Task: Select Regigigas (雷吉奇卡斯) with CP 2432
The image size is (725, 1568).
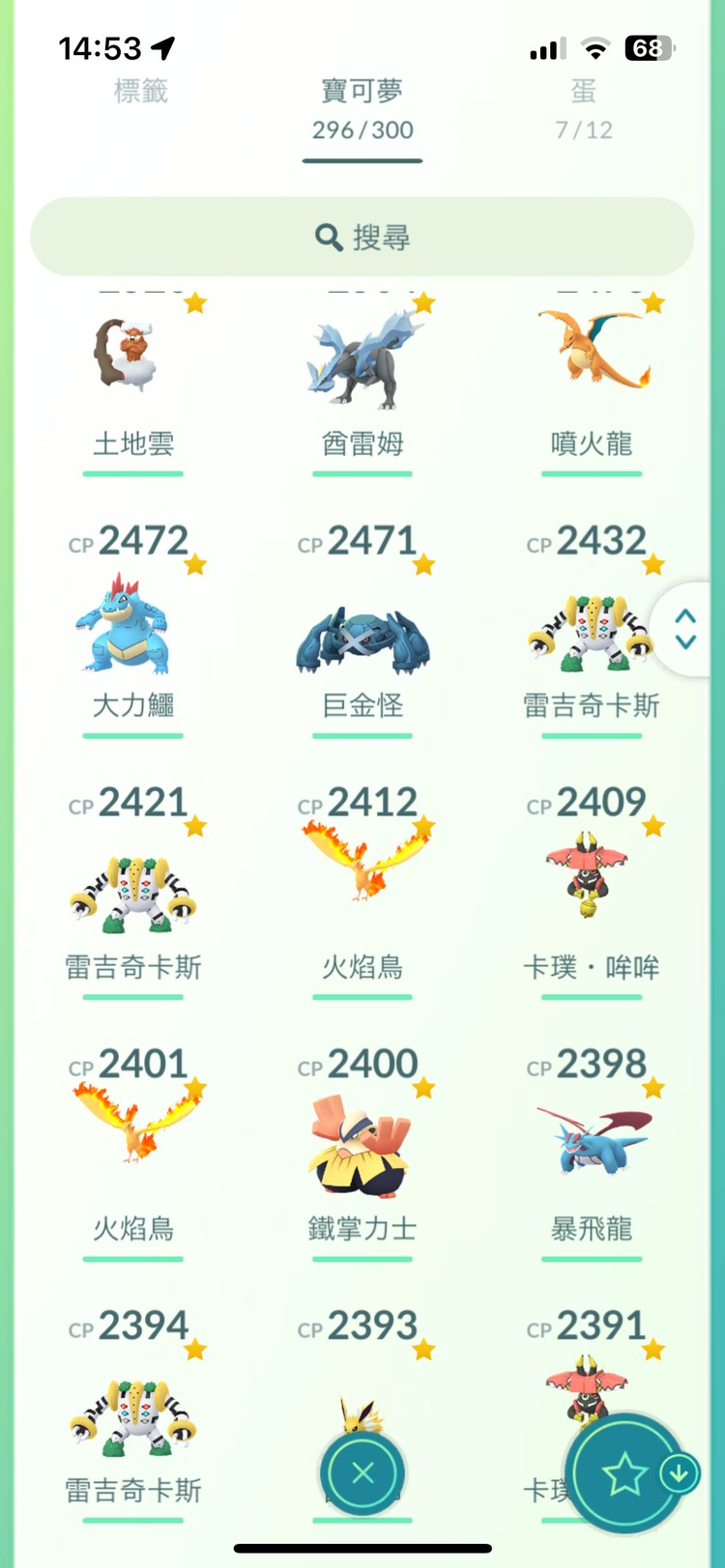Action: (x=592, y=628)
